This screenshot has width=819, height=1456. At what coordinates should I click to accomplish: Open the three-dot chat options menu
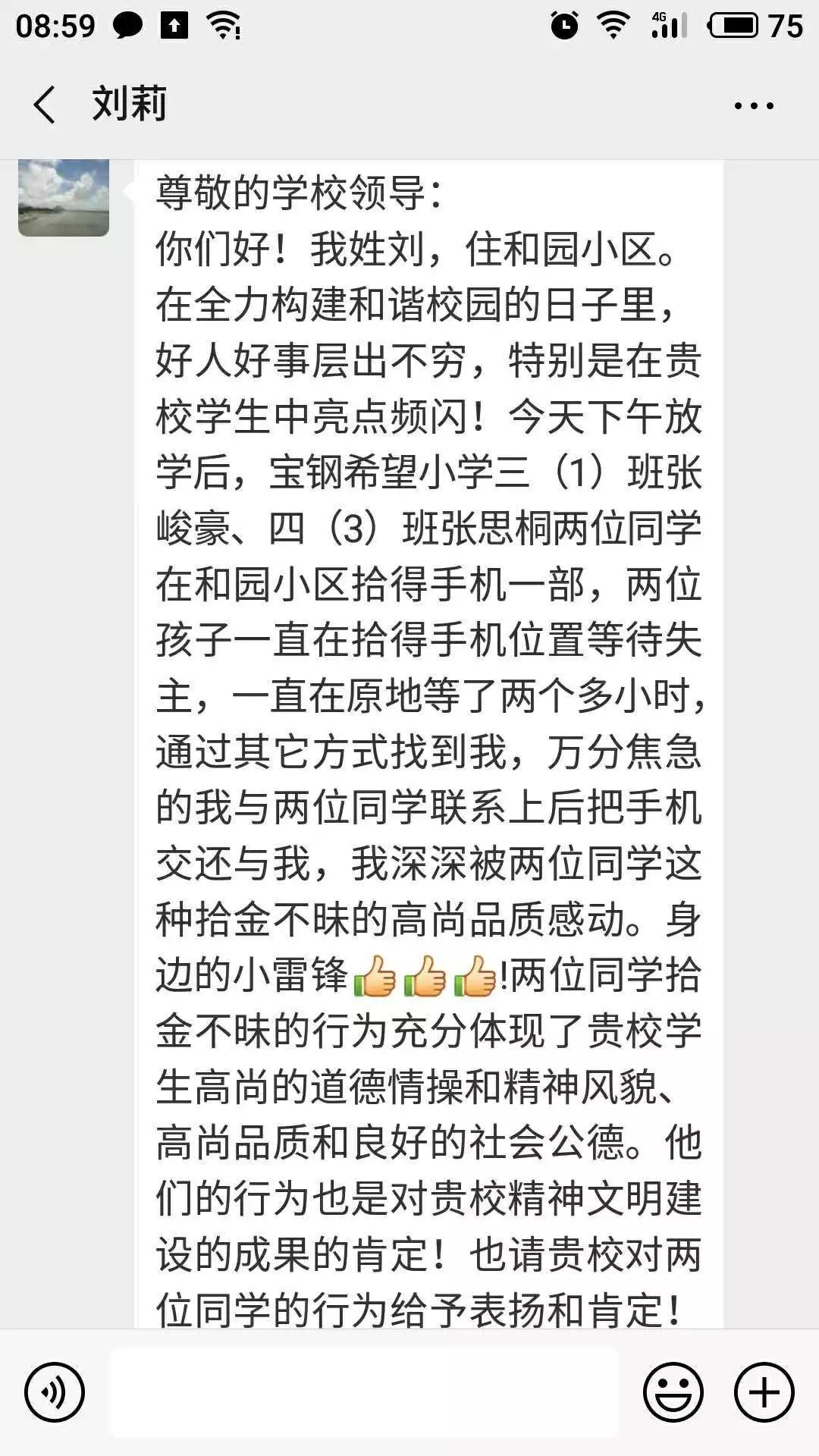click(x=754, y=106)
